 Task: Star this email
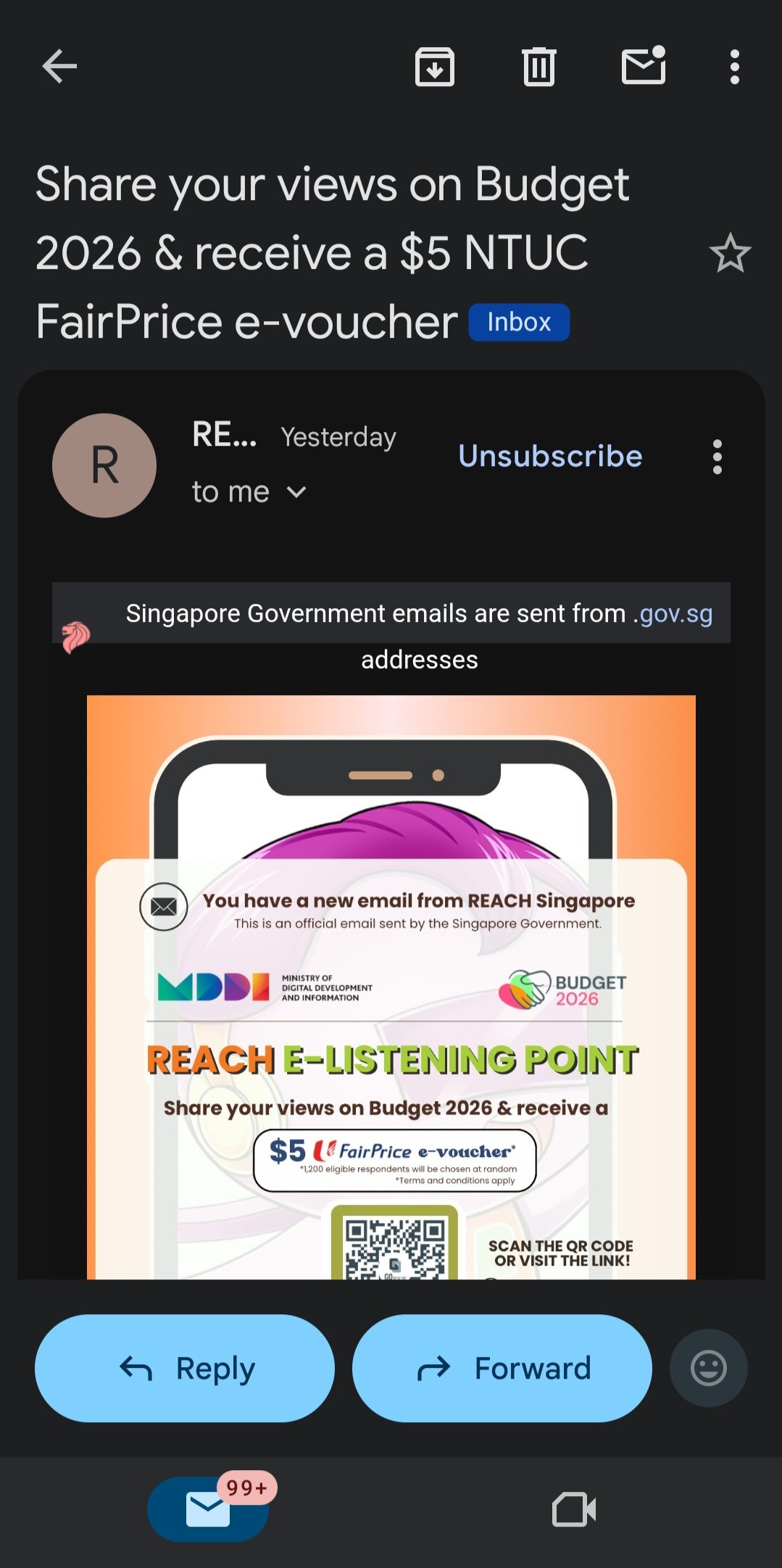pyautogui.click(x=730, y=253)
